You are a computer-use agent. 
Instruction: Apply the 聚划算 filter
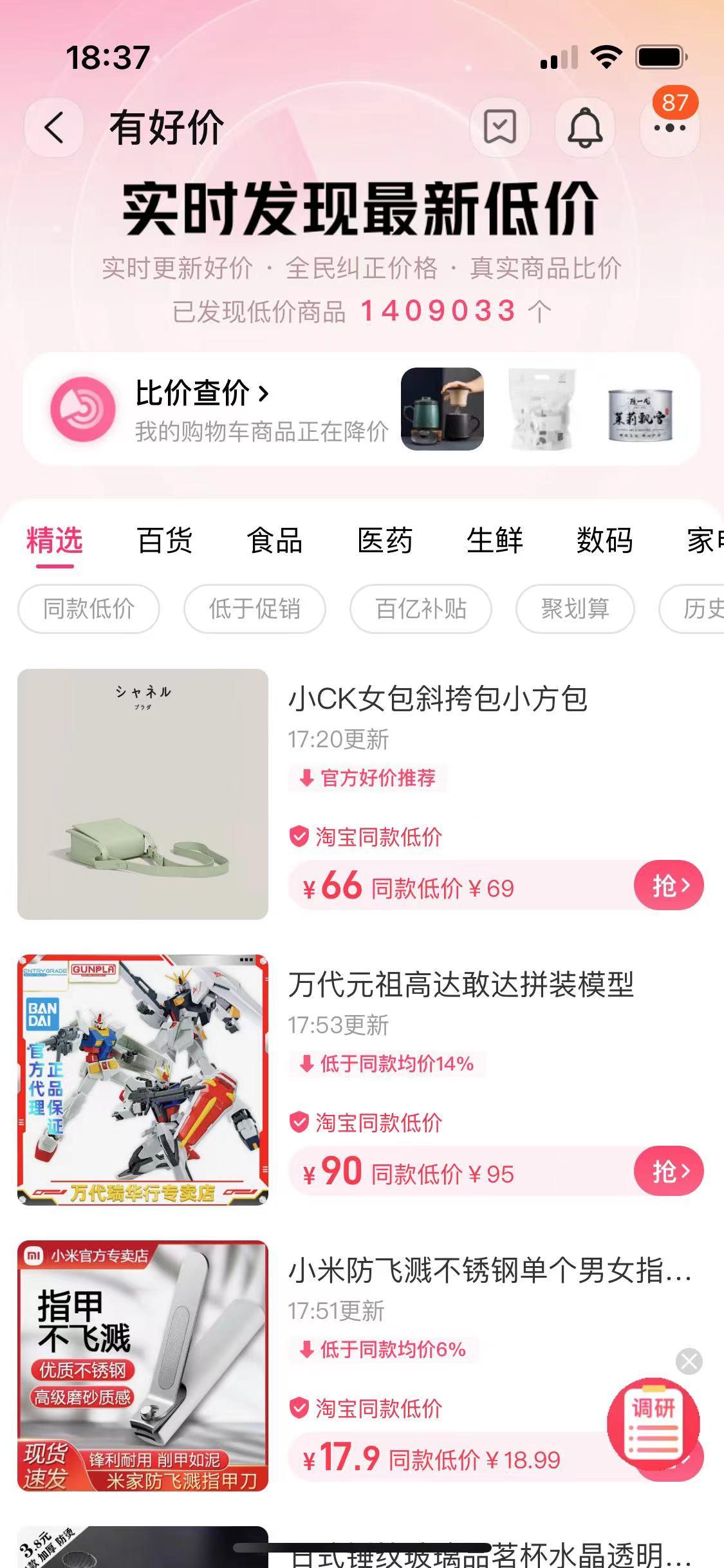[575, 608]
